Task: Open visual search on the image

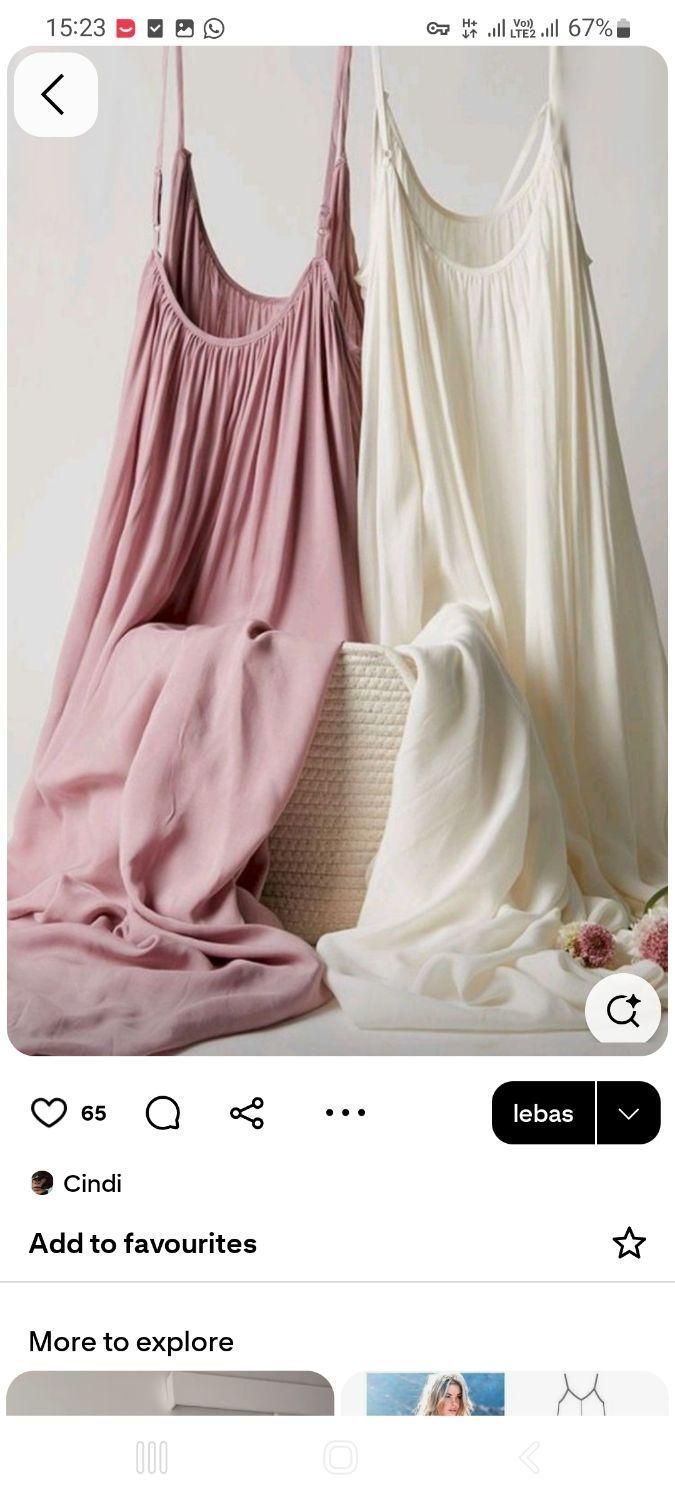Action: 622,1010
